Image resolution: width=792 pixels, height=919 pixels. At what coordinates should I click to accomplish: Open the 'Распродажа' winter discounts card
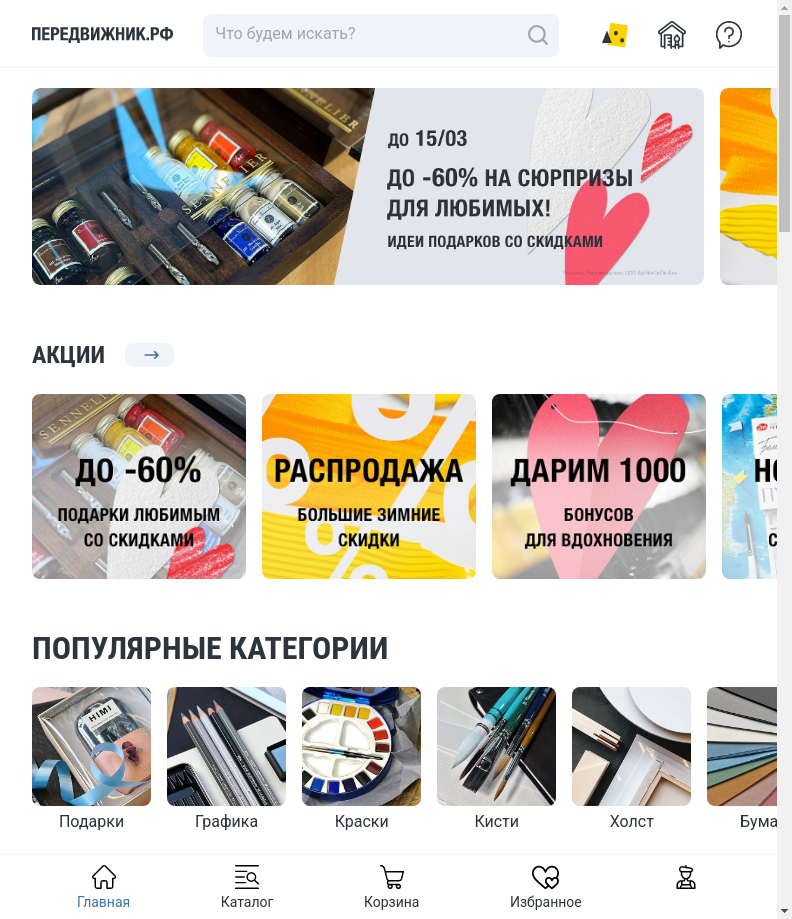369,486
